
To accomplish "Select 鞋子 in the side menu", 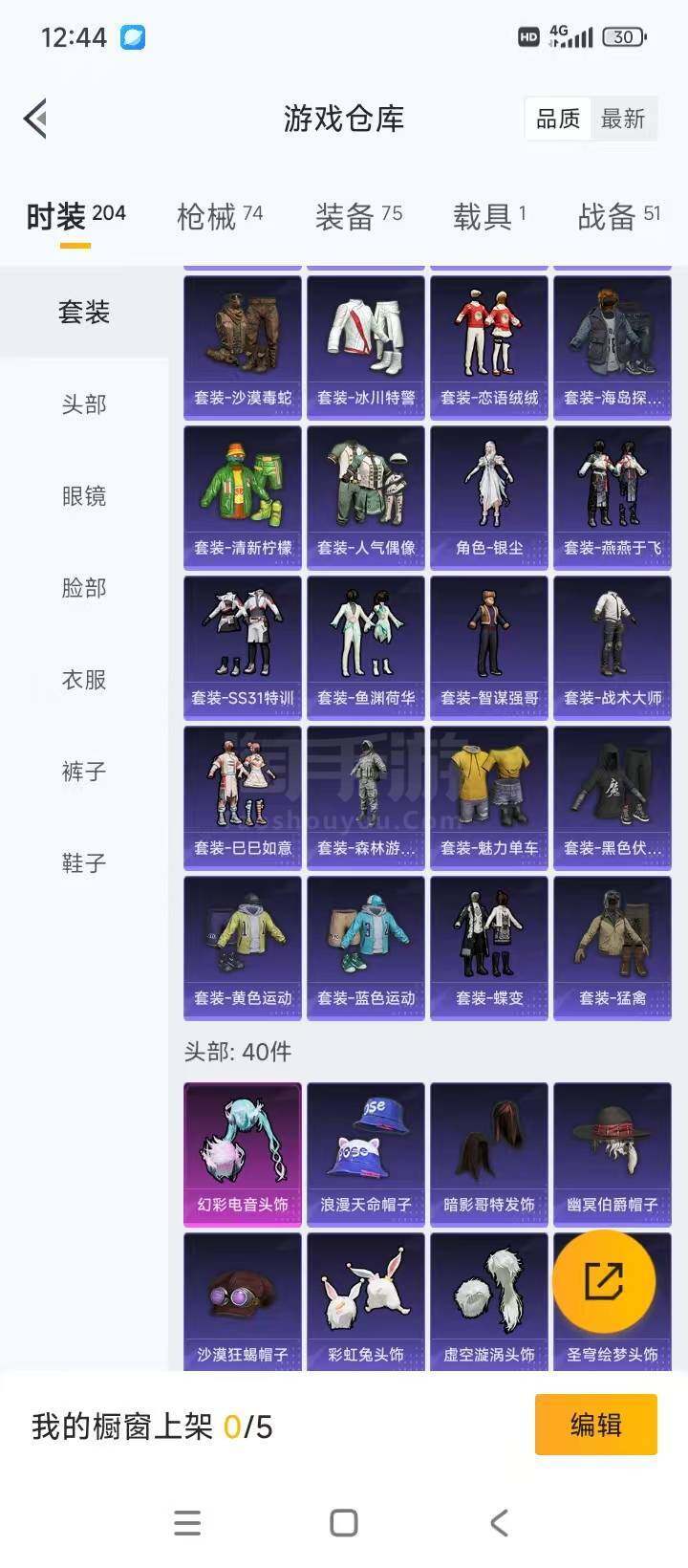I will click(84, 863).
